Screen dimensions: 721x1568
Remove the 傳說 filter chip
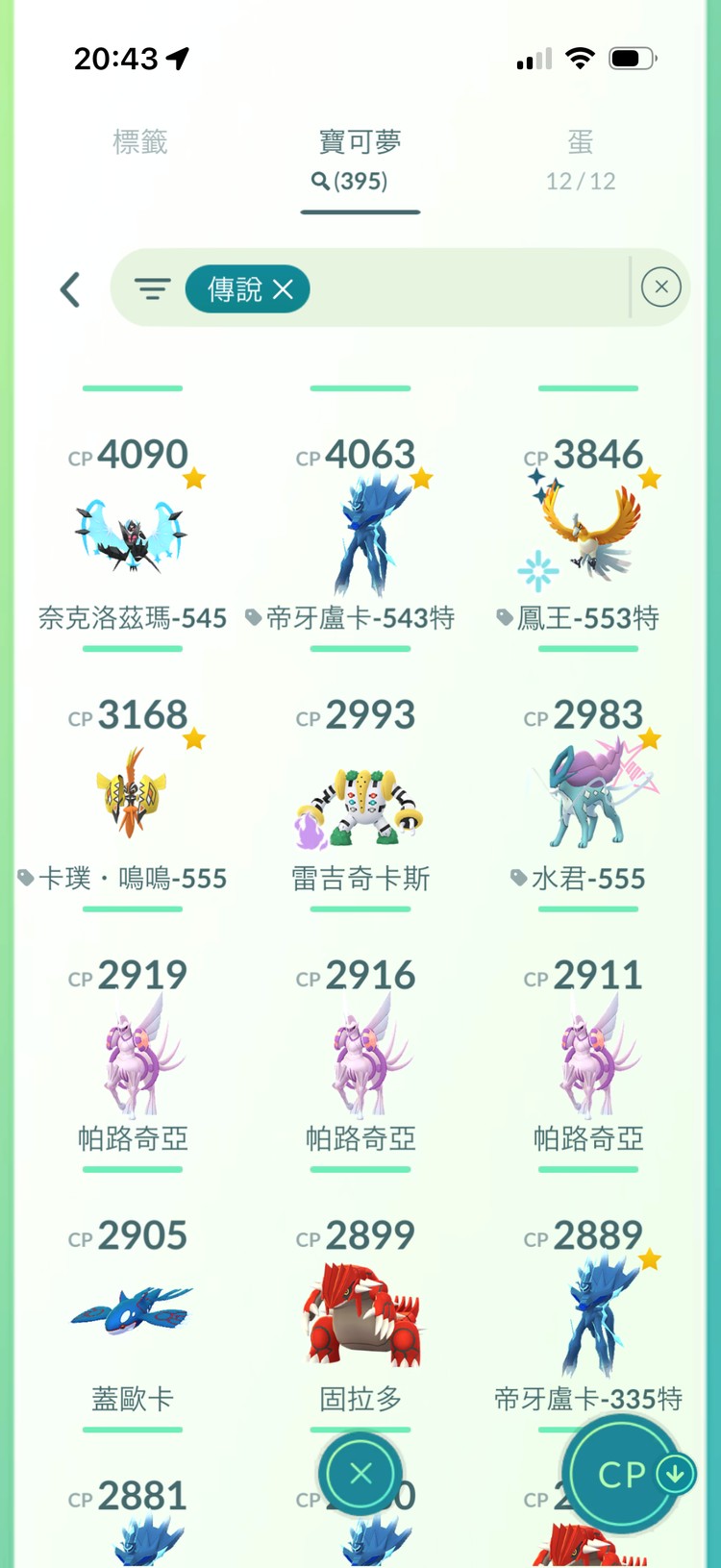[x=284, y=288]
